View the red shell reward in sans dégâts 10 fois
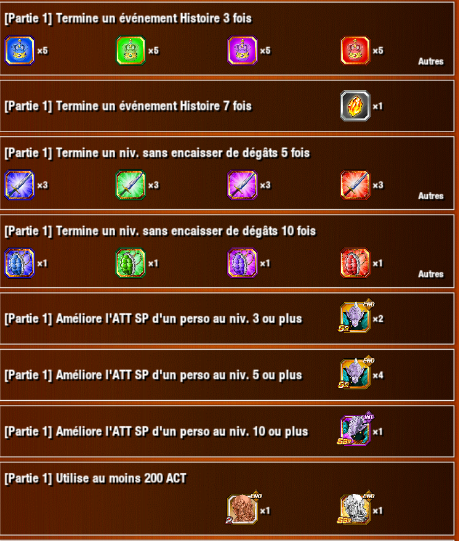Viewport: 459px width, 541px height. pos(355,263)
